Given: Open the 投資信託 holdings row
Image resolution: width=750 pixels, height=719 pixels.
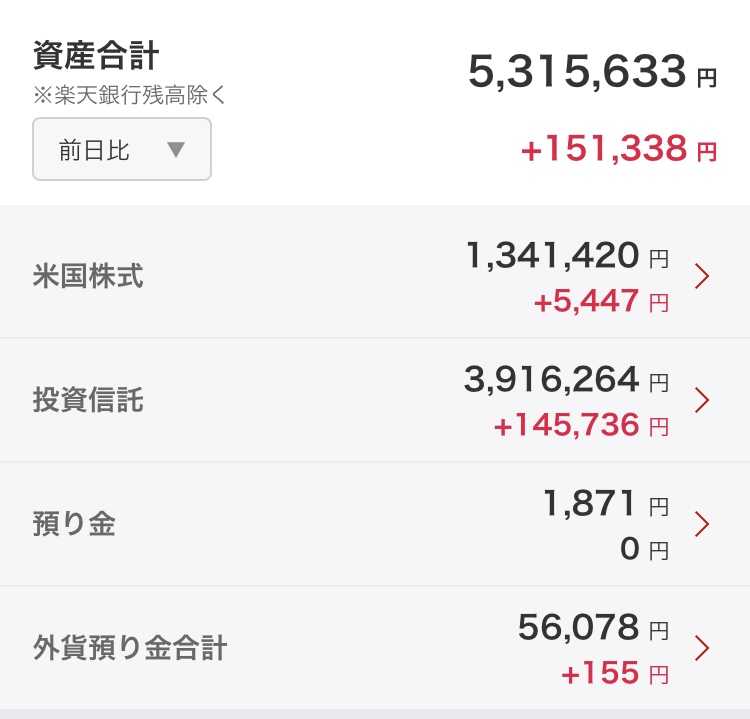Looking at the screenshot, I should 375,400.
